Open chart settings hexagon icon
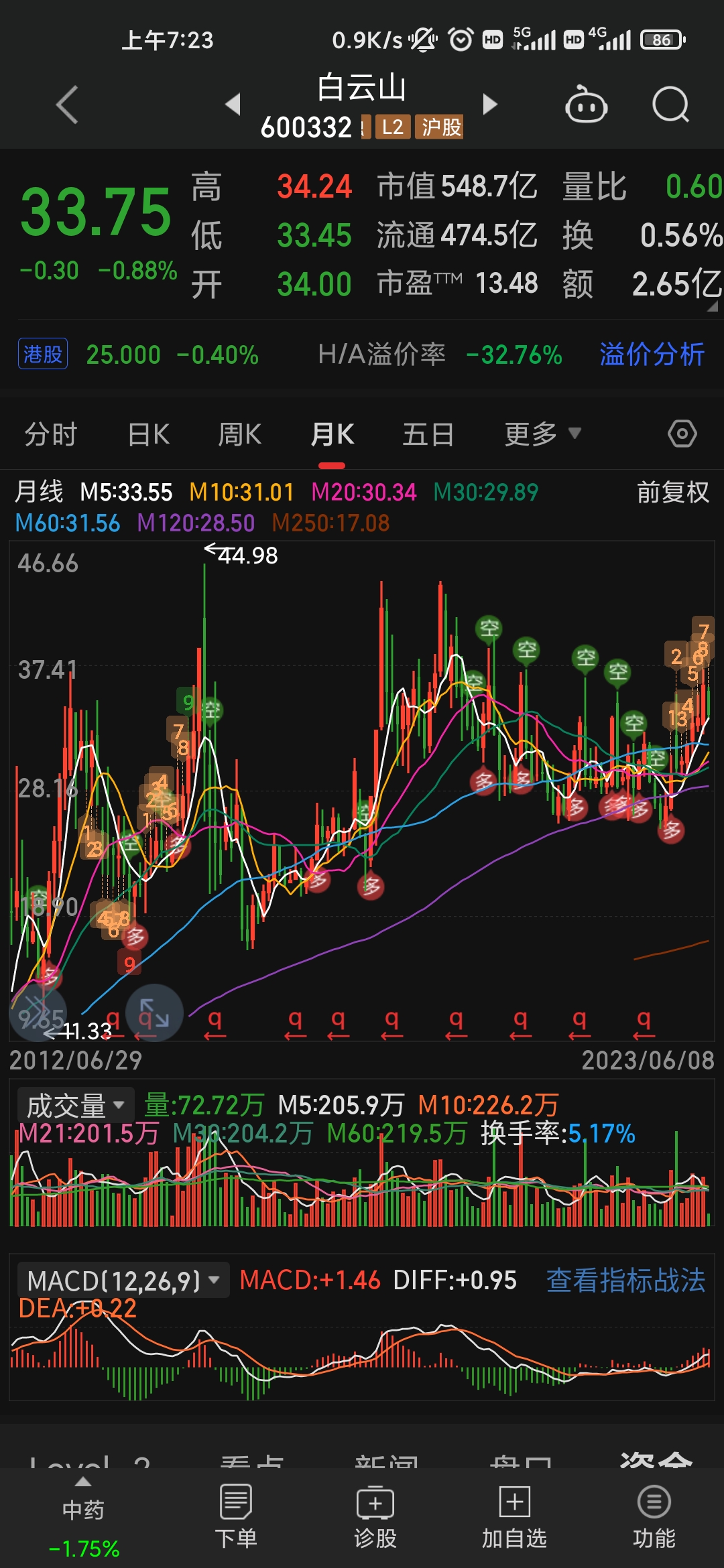This screenshot has width=724, height=1568. 682,434
